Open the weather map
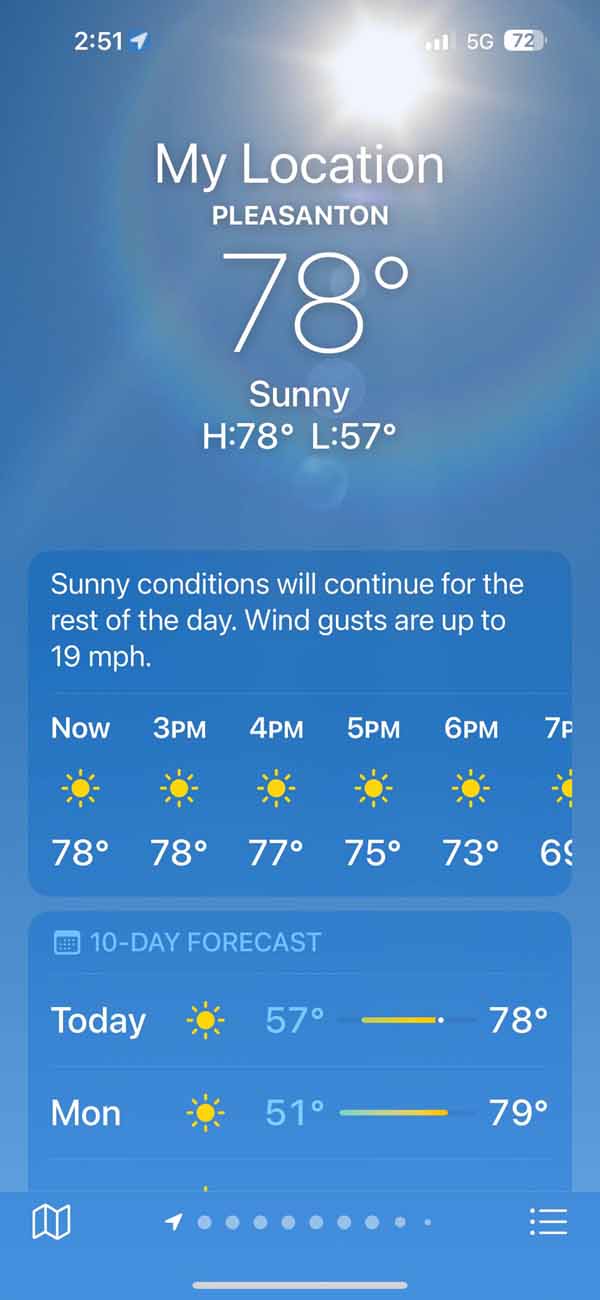Viewport: 600px width, 1300px height. [51, 1221]
